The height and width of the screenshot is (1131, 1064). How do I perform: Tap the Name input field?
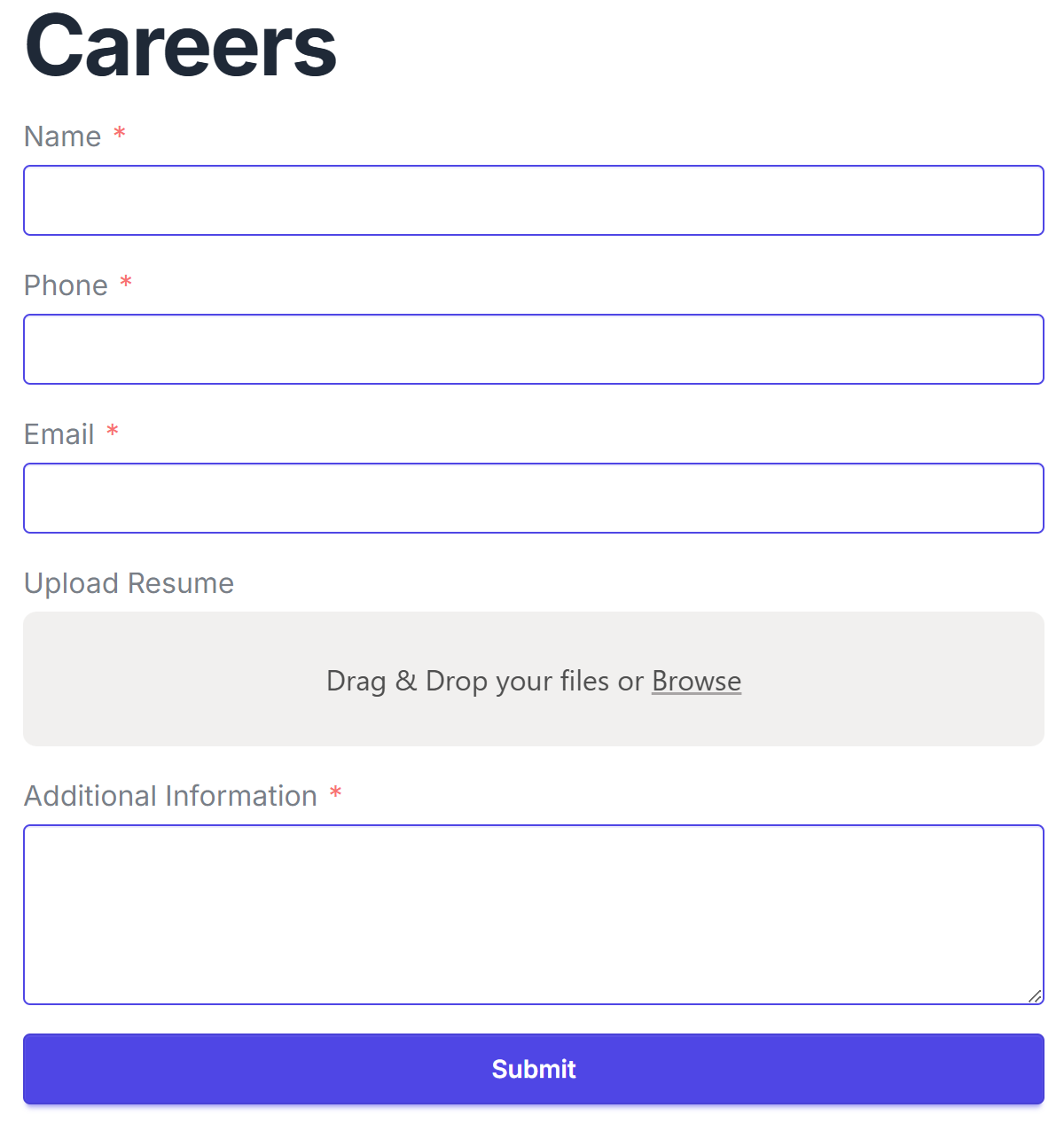pyautogui.click(x=533, y=200)
